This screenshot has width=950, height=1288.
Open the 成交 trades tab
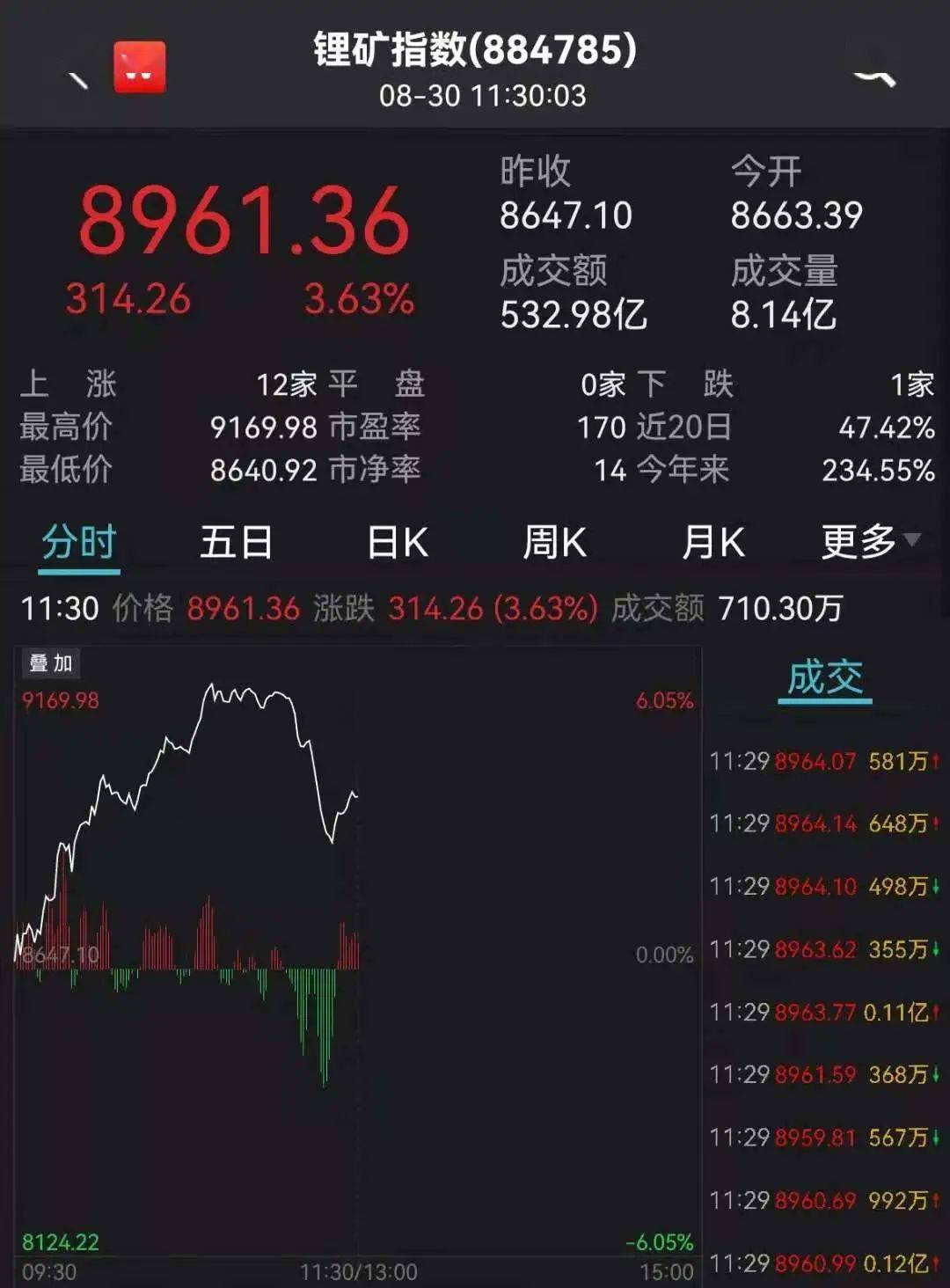click(x=824, y=678)
